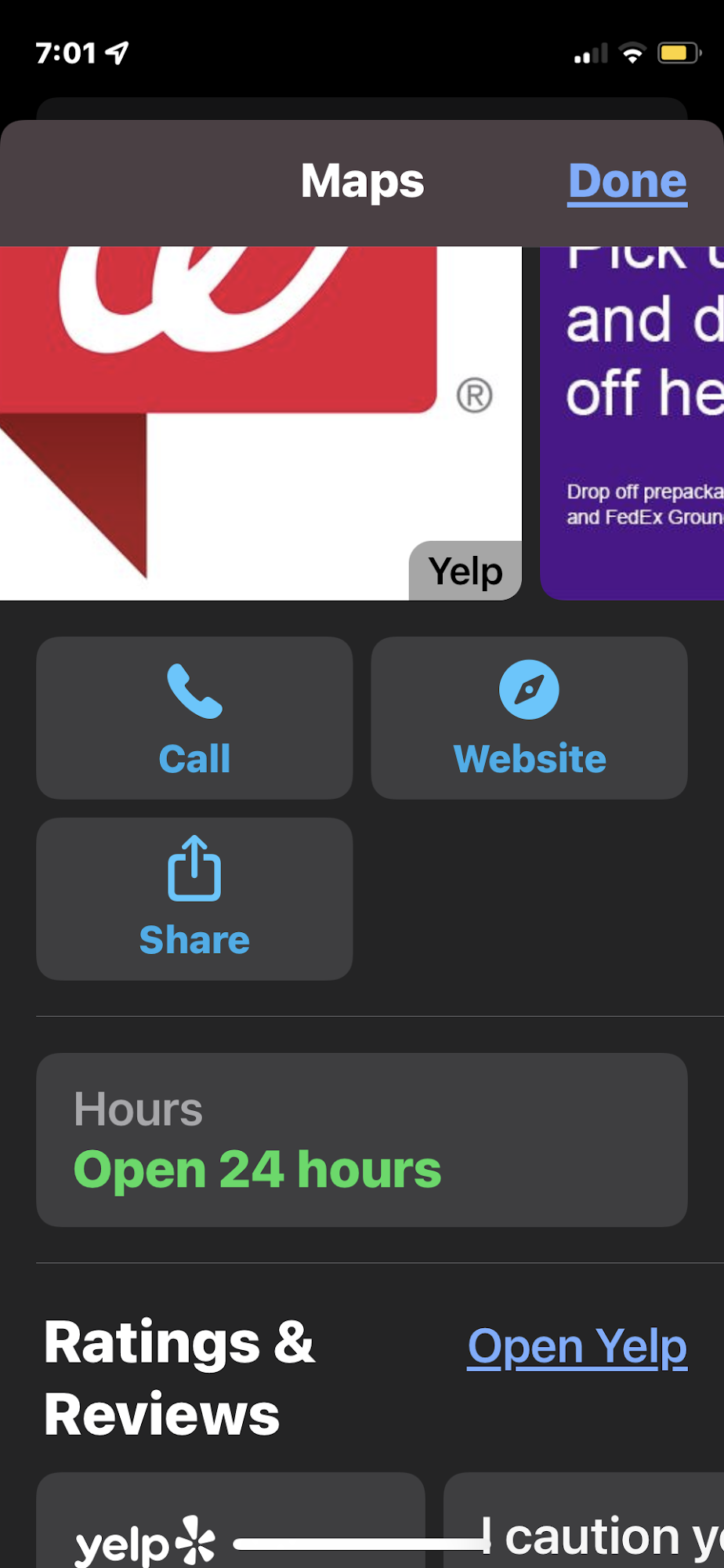Follow the Open Yelp link
Image resolution: width=724 pixels, height=1568 pixels.
pos(577,1347)
